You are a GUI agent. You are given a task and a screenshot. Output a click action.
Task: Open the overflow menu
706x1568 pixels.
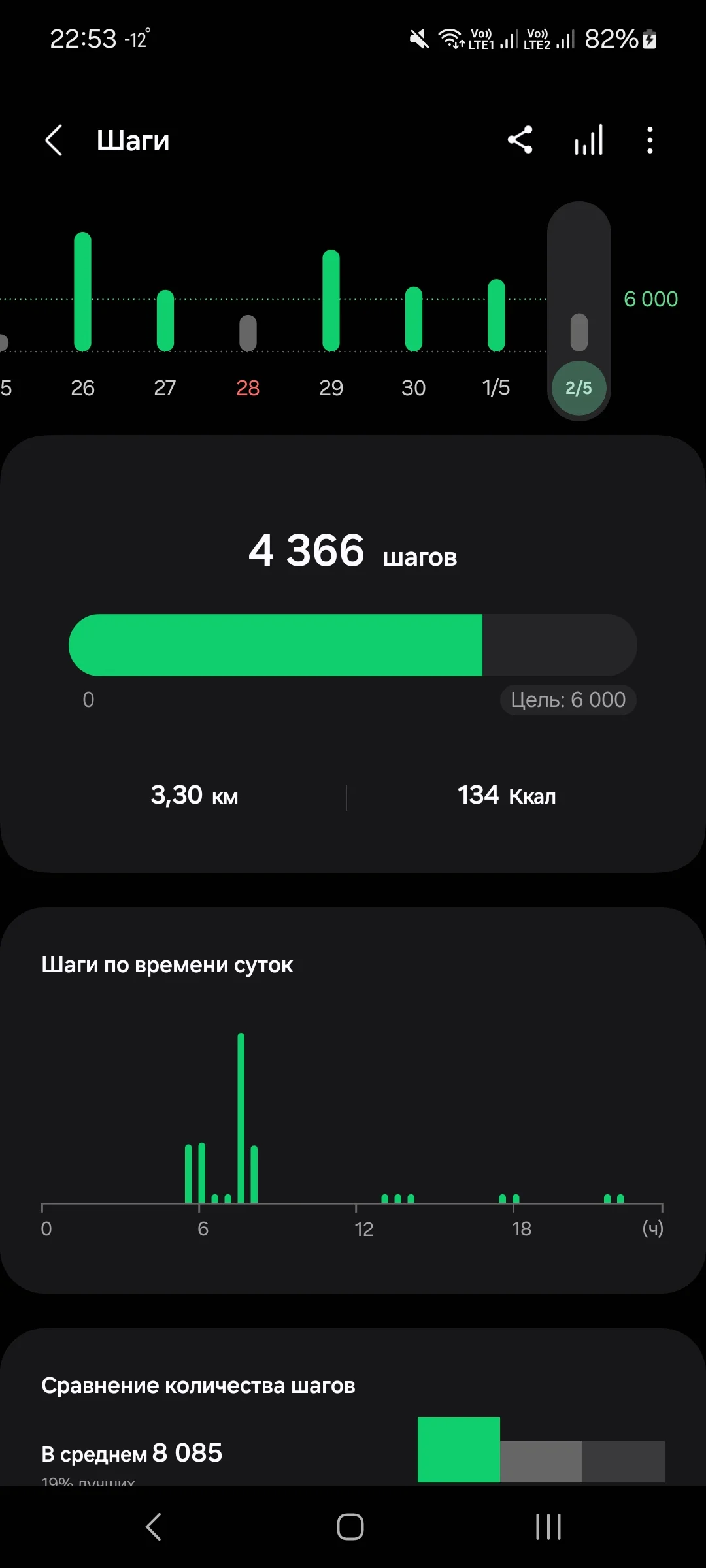(x=649, y=140)
